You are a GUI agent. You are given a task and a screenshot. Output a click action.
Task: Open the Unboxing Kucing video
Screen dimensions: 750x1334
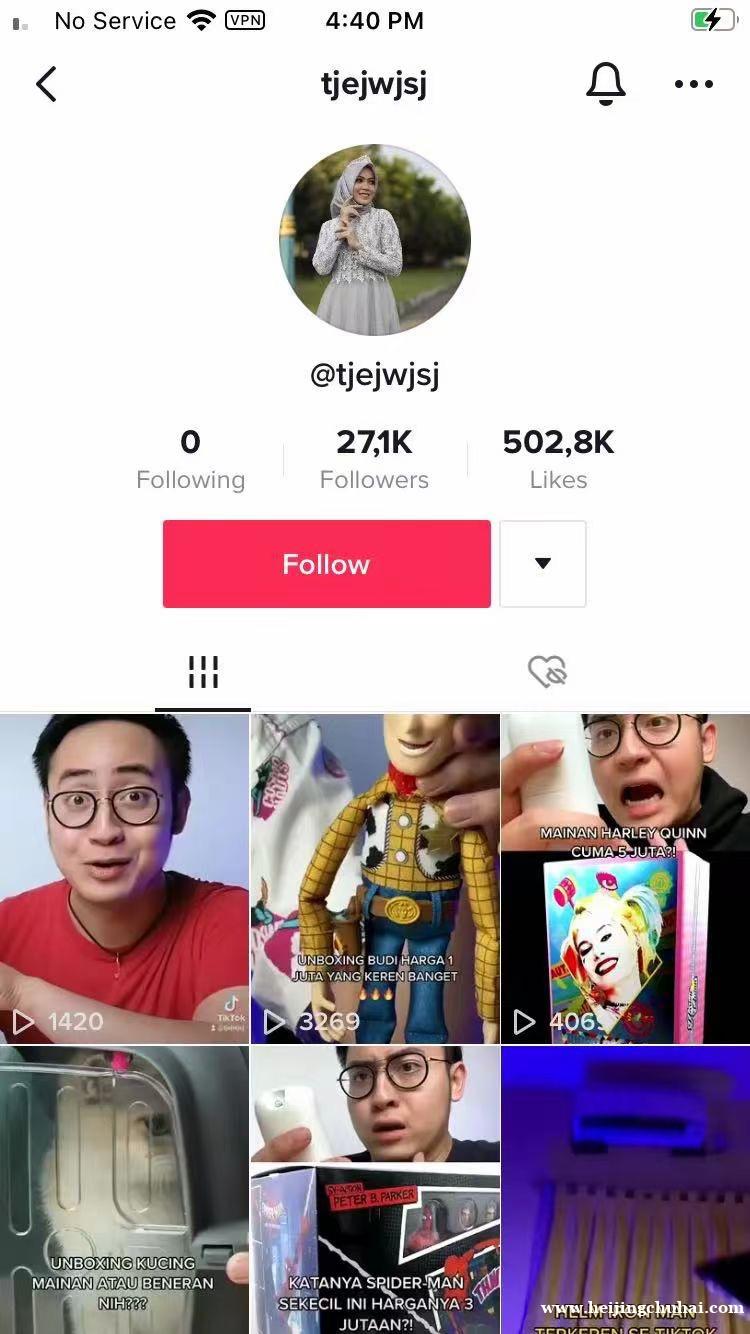(124, 1190)
